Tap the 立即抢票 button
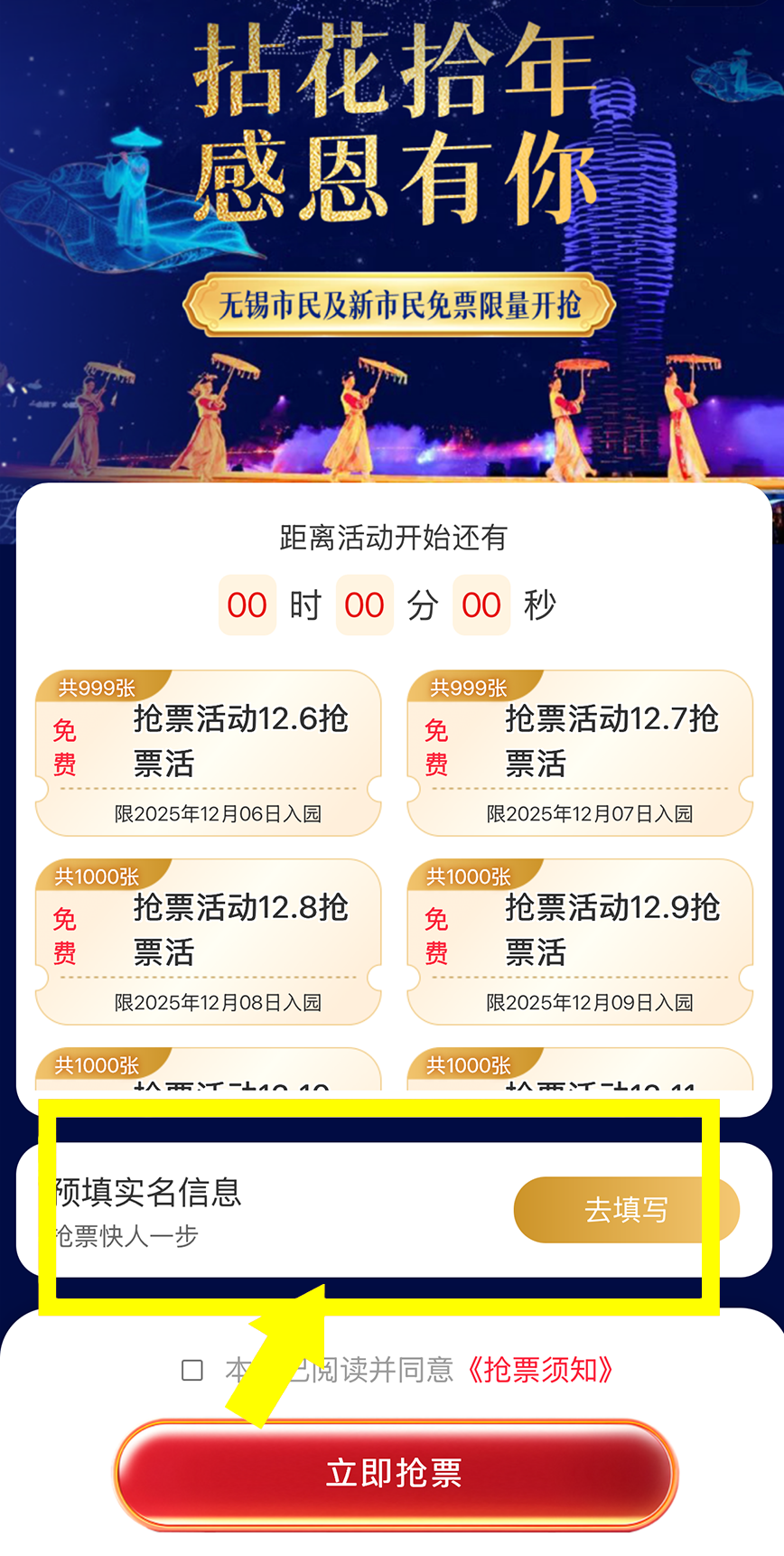This screenshot has height=1556, width=784. point(395,1473)
